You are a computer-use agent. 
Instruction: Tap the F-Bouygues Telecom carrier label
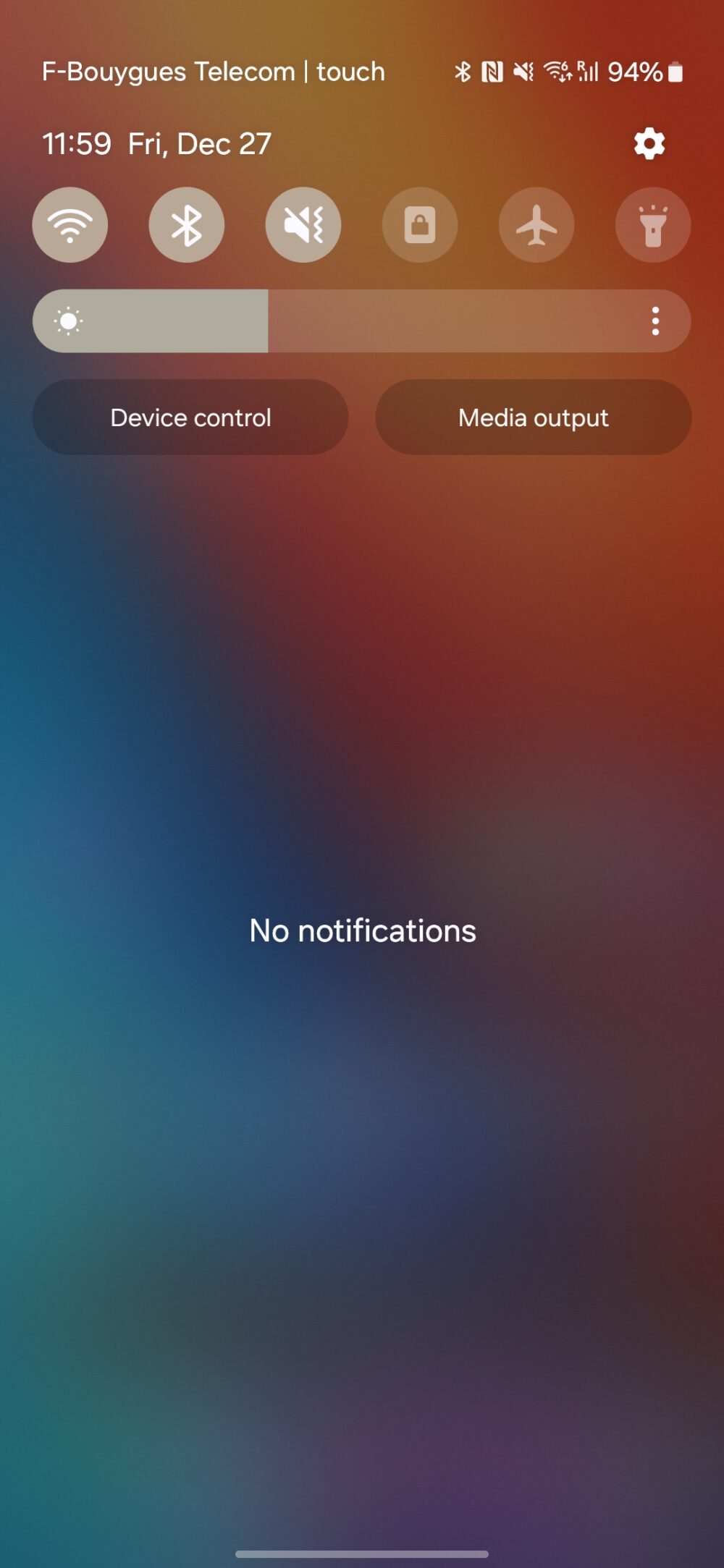[214, 71]
